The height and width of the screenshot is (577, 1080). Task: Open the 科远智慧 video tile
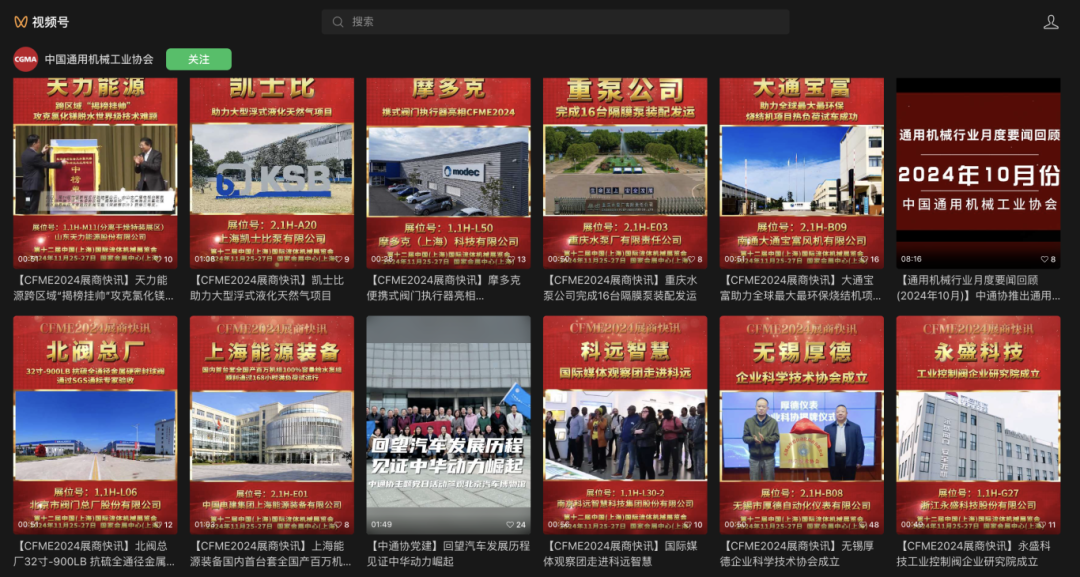click(x=625, y=424)
